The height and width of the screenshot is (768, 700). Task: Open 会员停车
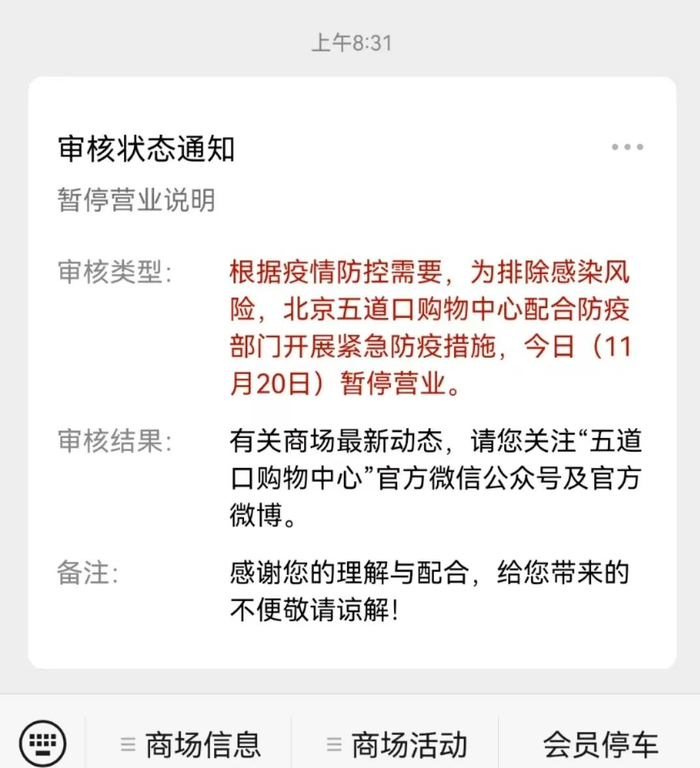[x=600, y=744]
